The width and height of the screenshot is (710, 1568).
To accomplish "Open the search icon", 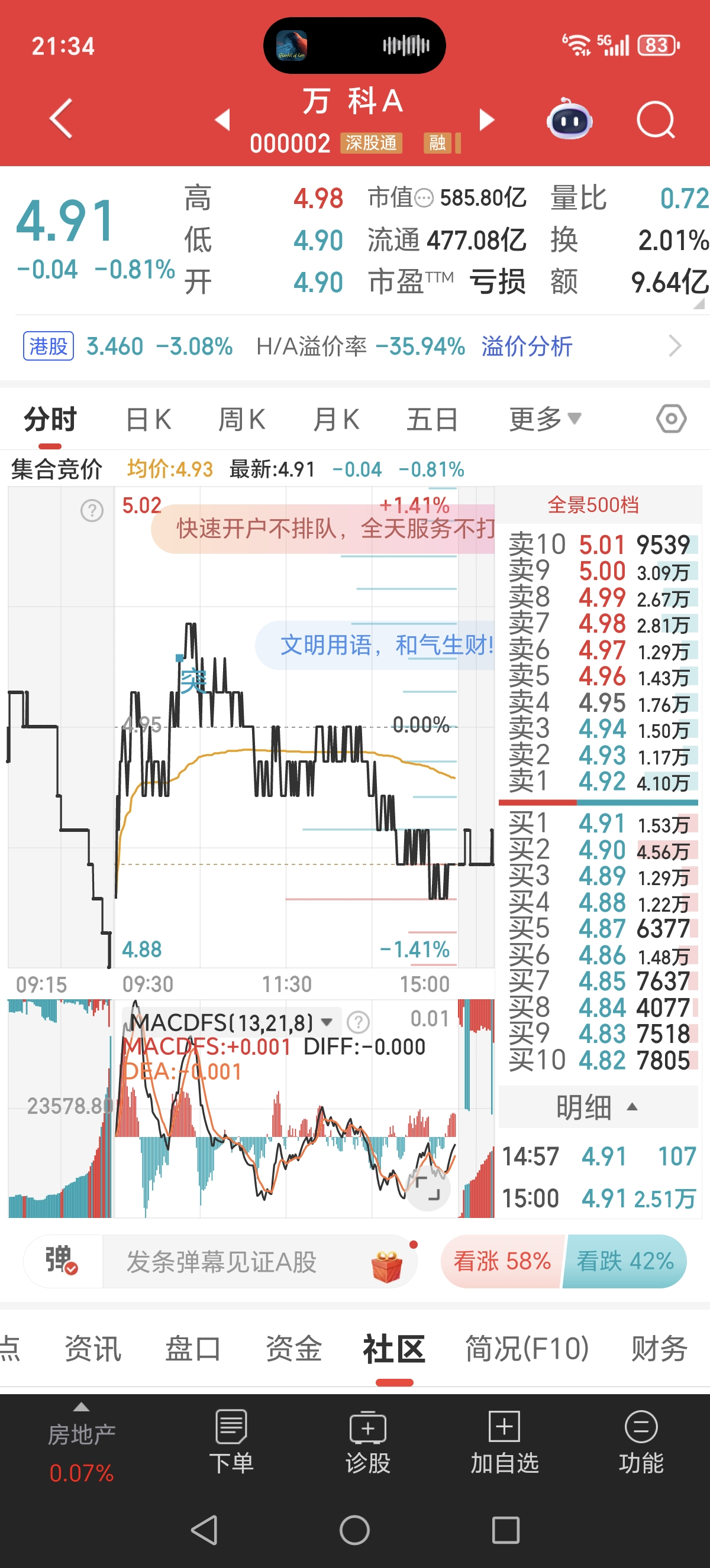I will click(655, 120).
